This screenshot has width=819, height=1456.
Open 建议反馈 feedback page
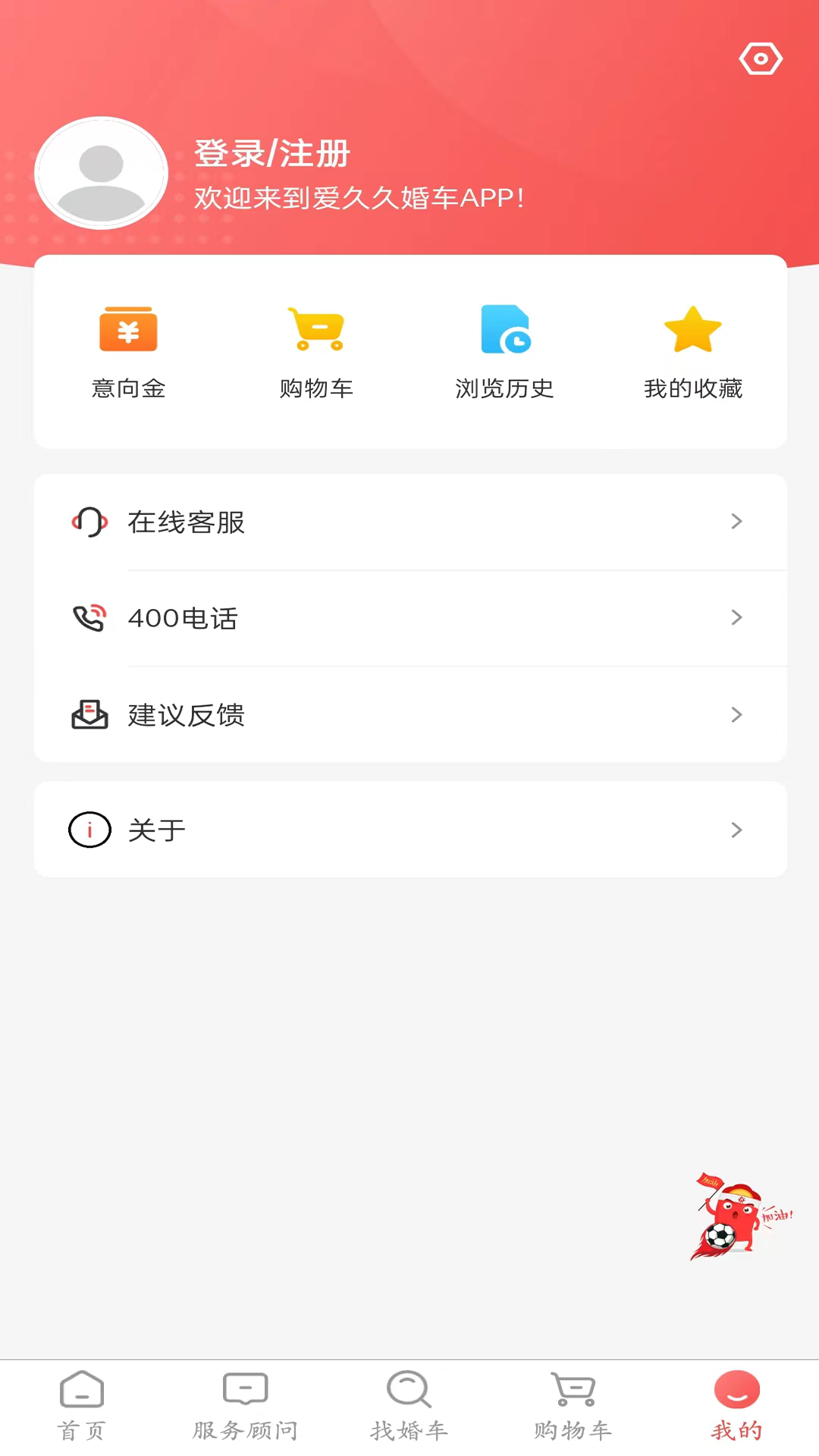[x=186, y=715]
